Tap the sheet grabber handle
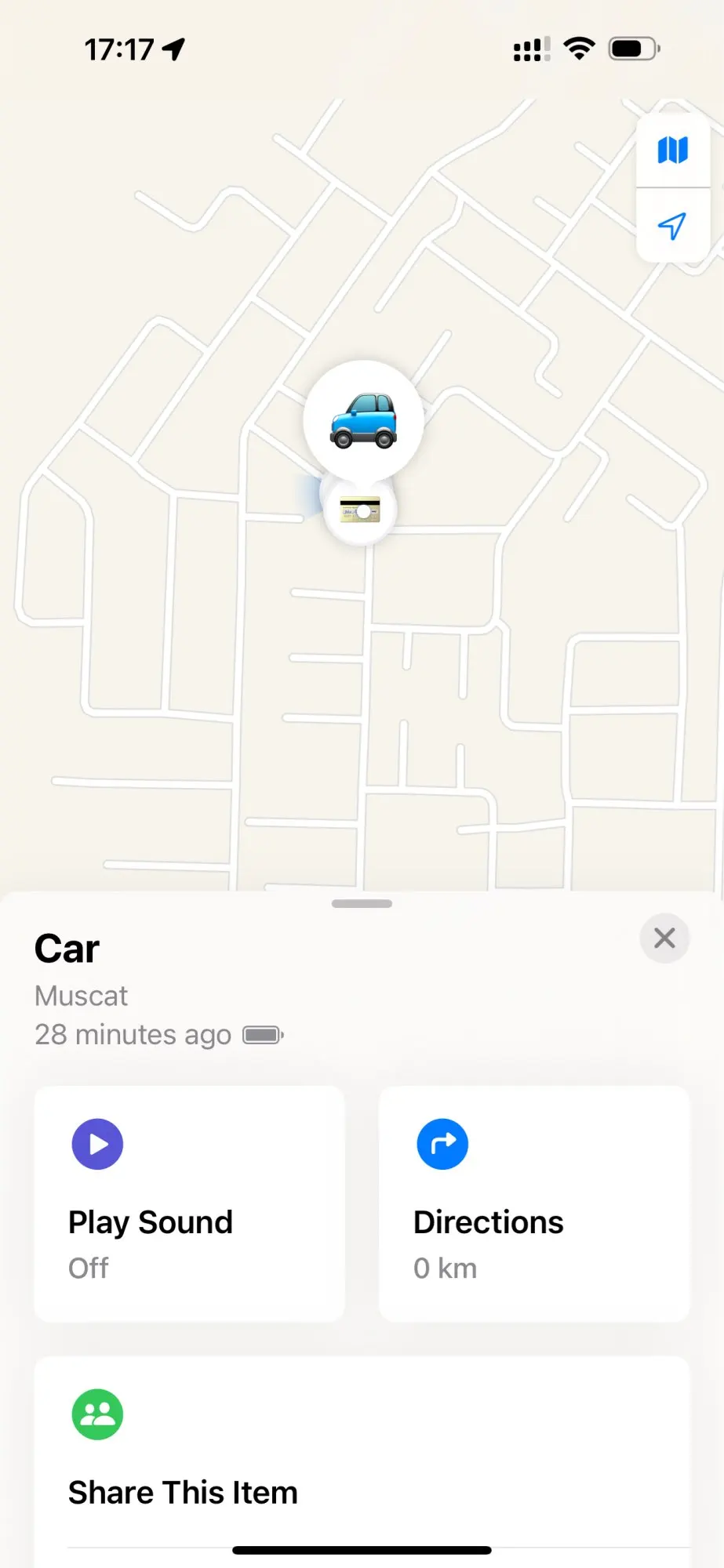724x1568 pixels. coord(362,904)
